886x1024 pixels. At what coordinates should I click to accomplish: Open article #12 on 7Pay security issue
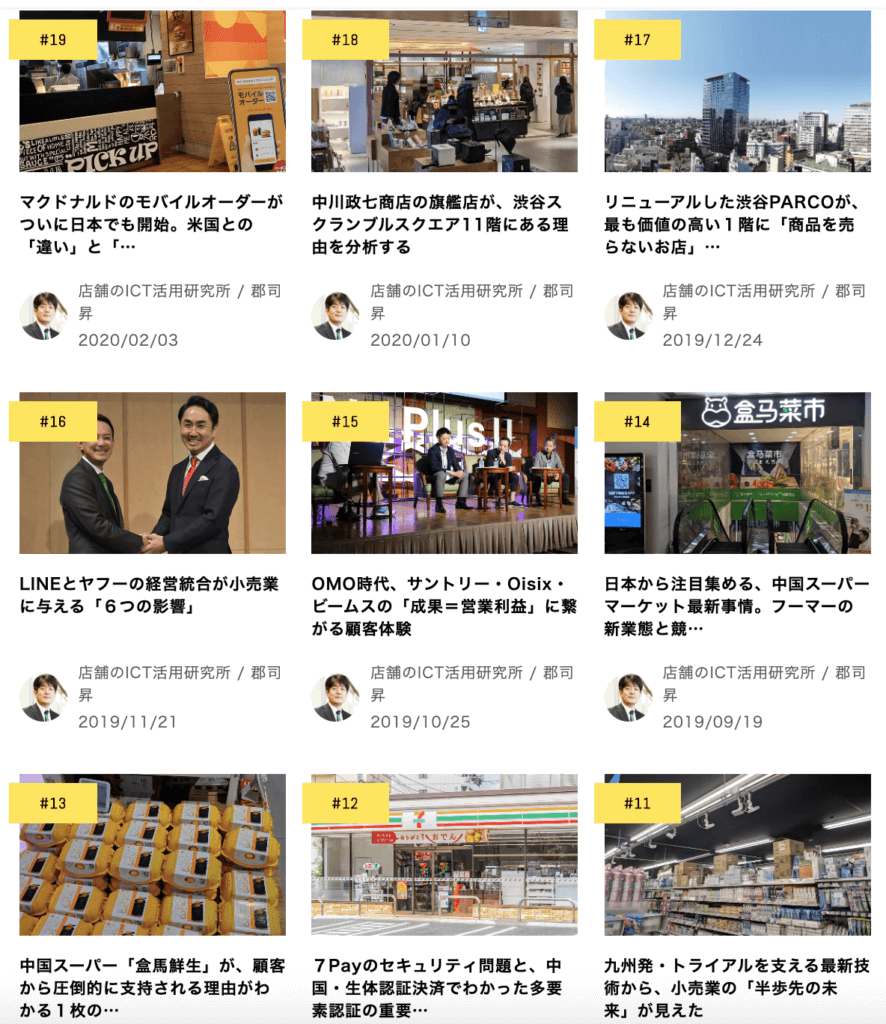coord(444,855)
